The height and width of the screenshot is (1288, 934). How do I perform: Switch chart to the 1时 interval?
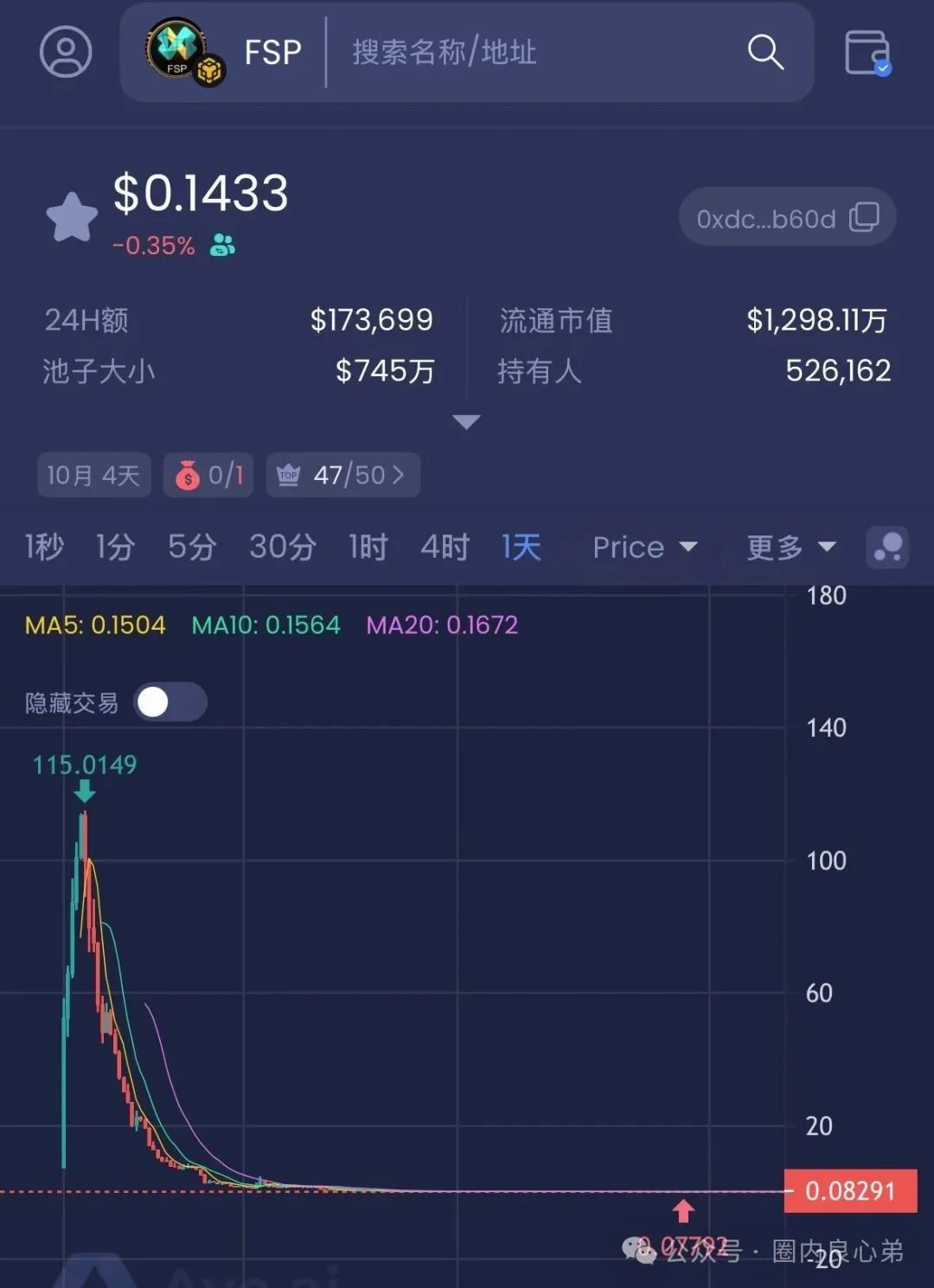coord(368,547)
